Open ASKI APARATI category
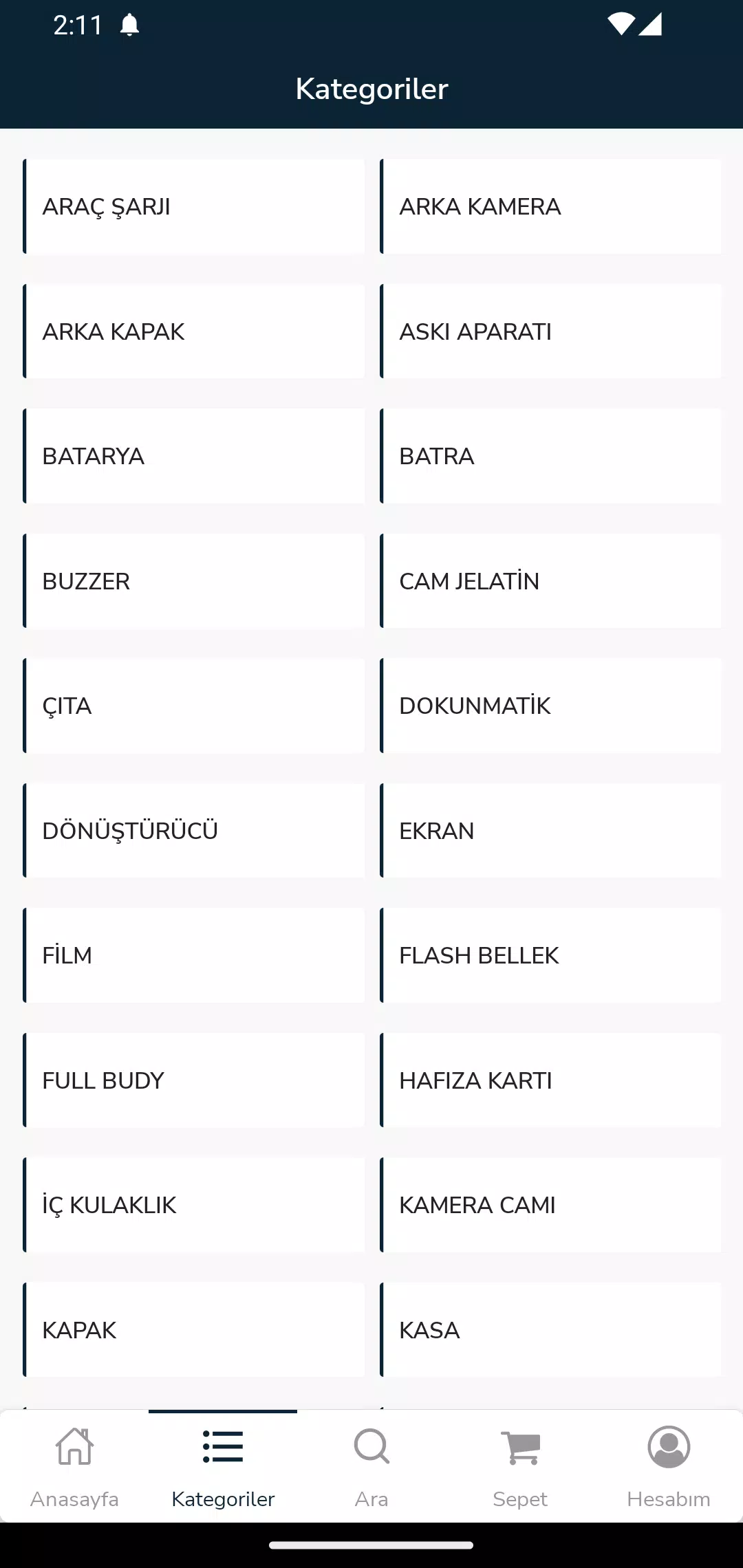The image size is (743, 1568). [x=550, y=331]
